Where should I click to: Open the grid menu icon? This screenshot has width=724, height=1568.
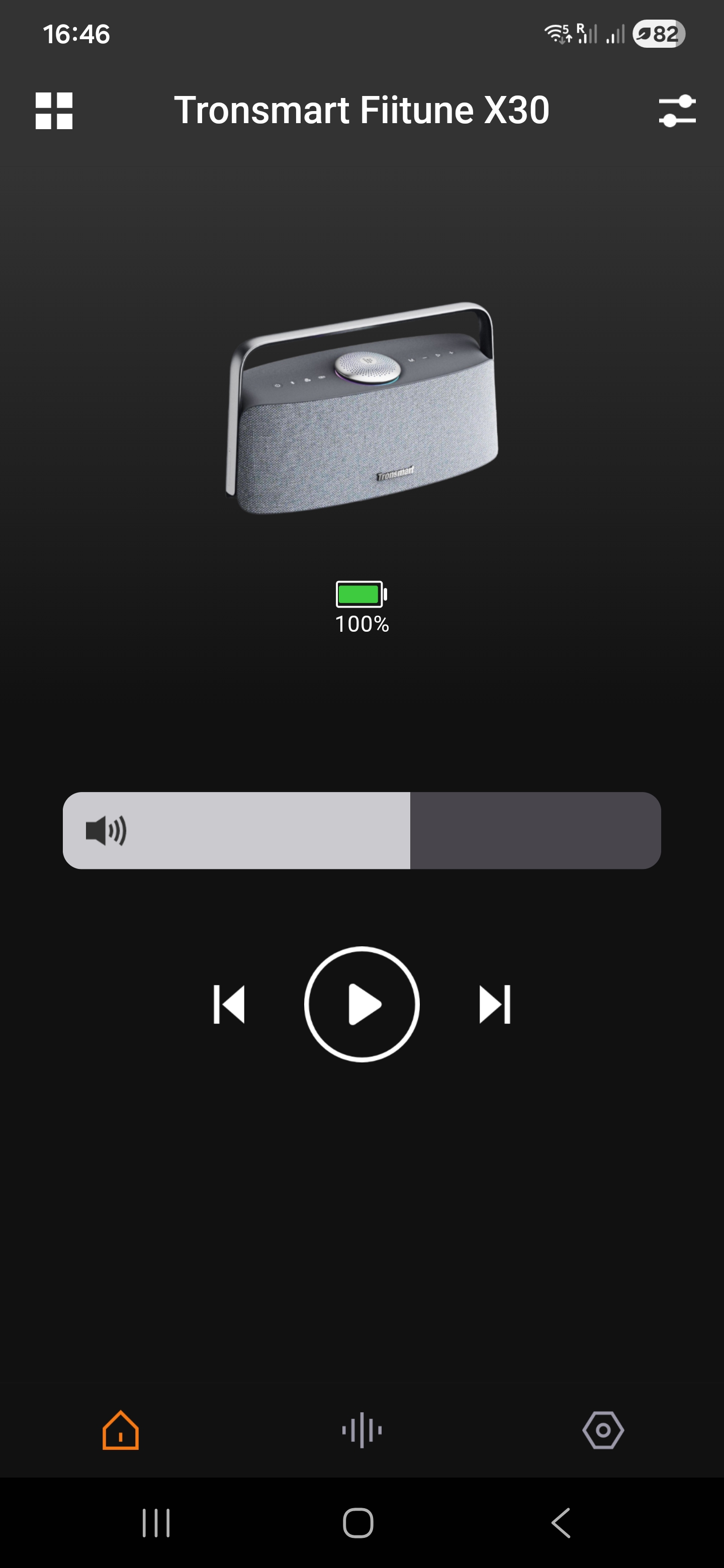pos(54,111)
